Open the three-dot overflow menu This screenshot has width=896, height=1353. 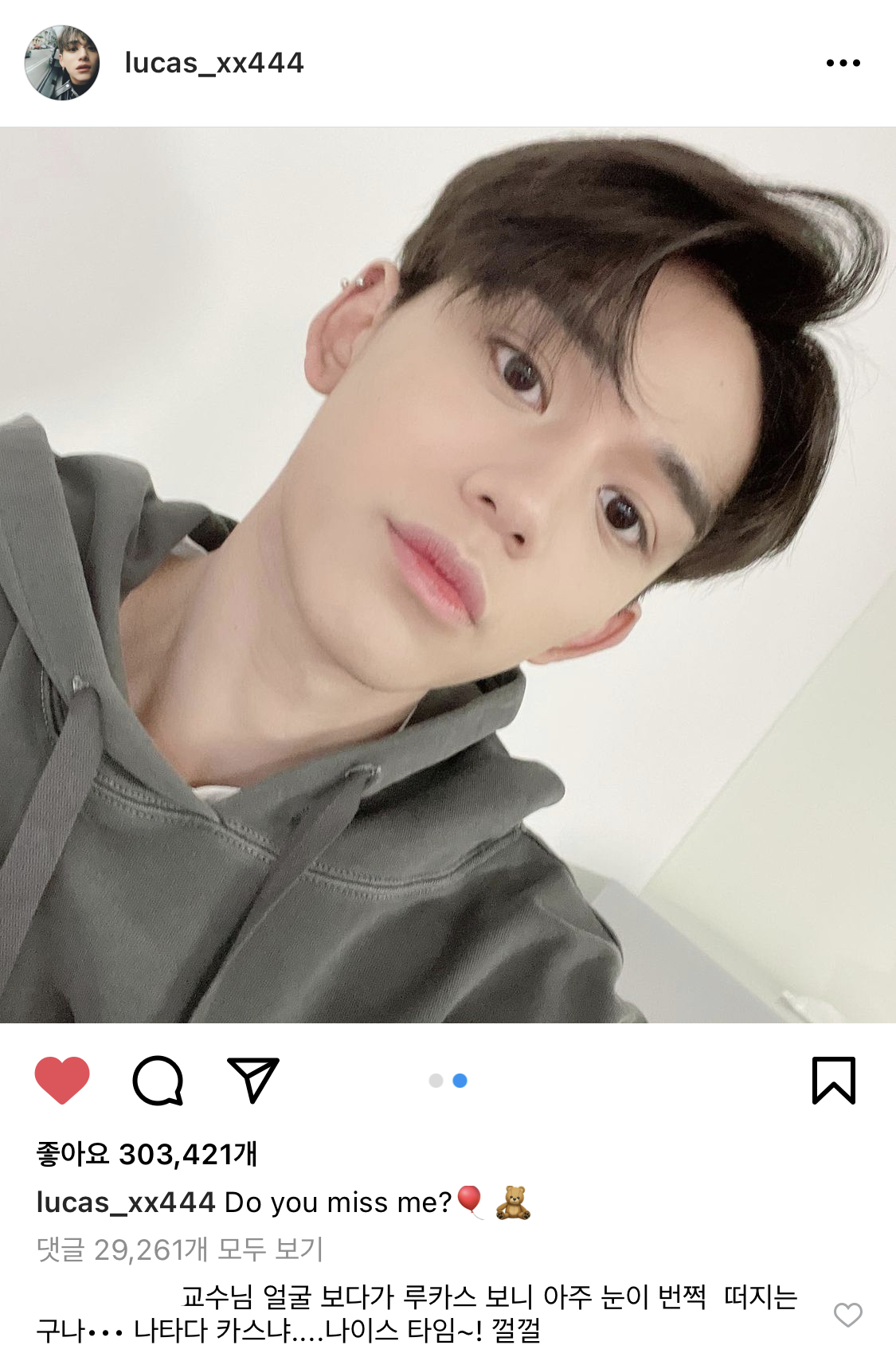843,63
